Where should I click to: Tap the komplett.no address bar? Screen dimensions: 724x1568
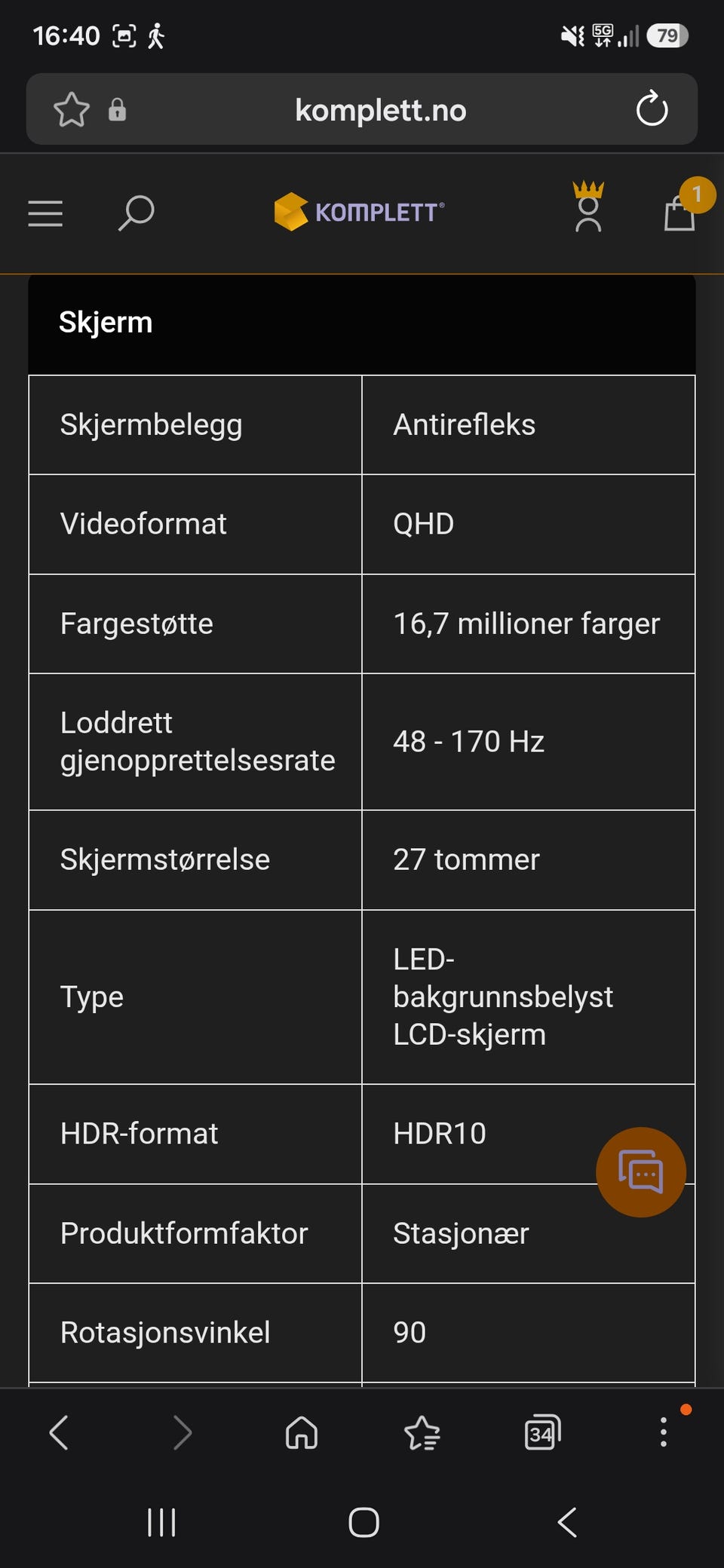tap(381, 110)
